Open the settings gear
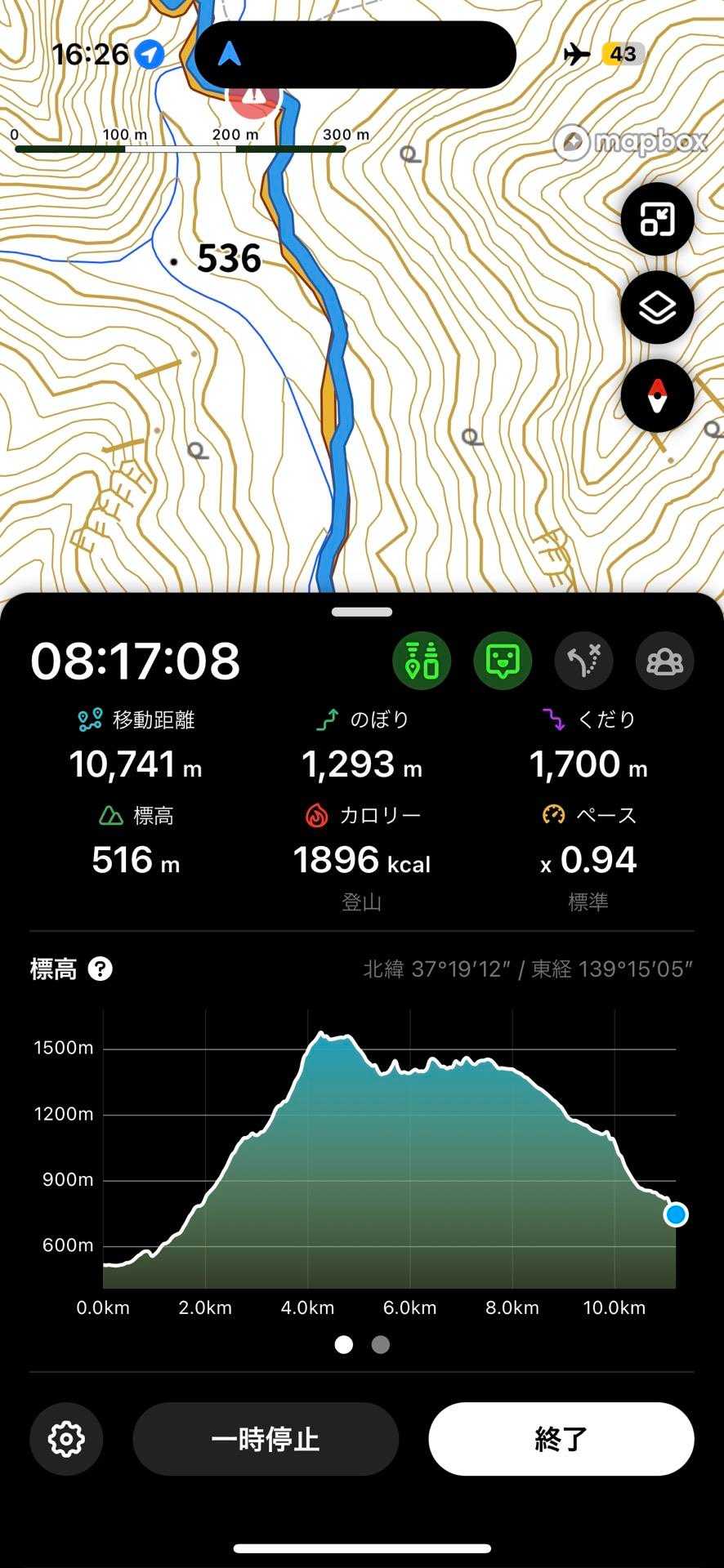The width and height of the screenshot is (724, 1568). point(66,1439)
